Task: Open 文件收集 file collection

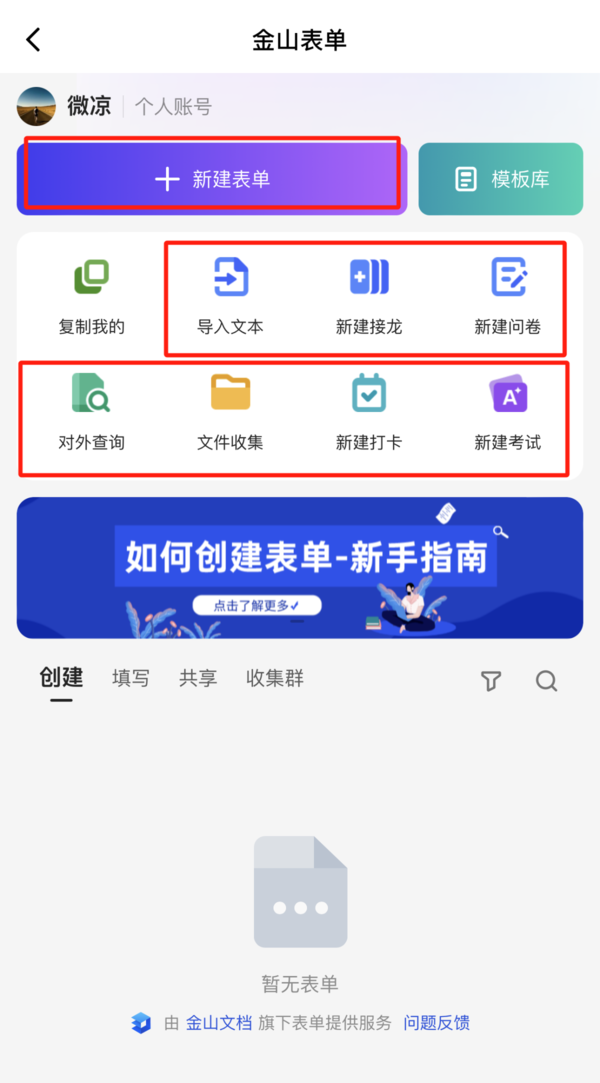Action: coord(230,411)
